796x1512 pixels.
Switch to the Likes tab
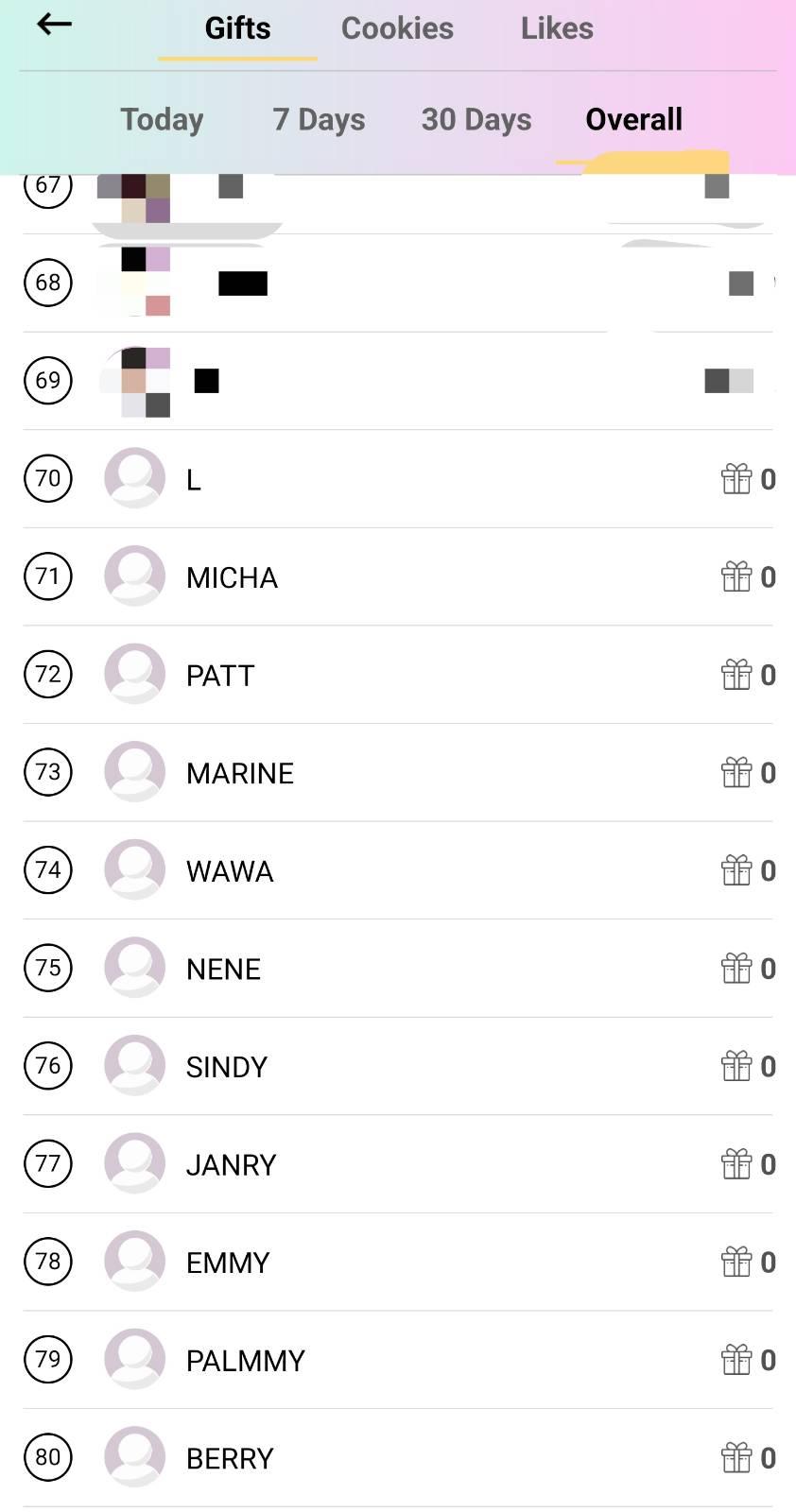[x=557, y=28]
